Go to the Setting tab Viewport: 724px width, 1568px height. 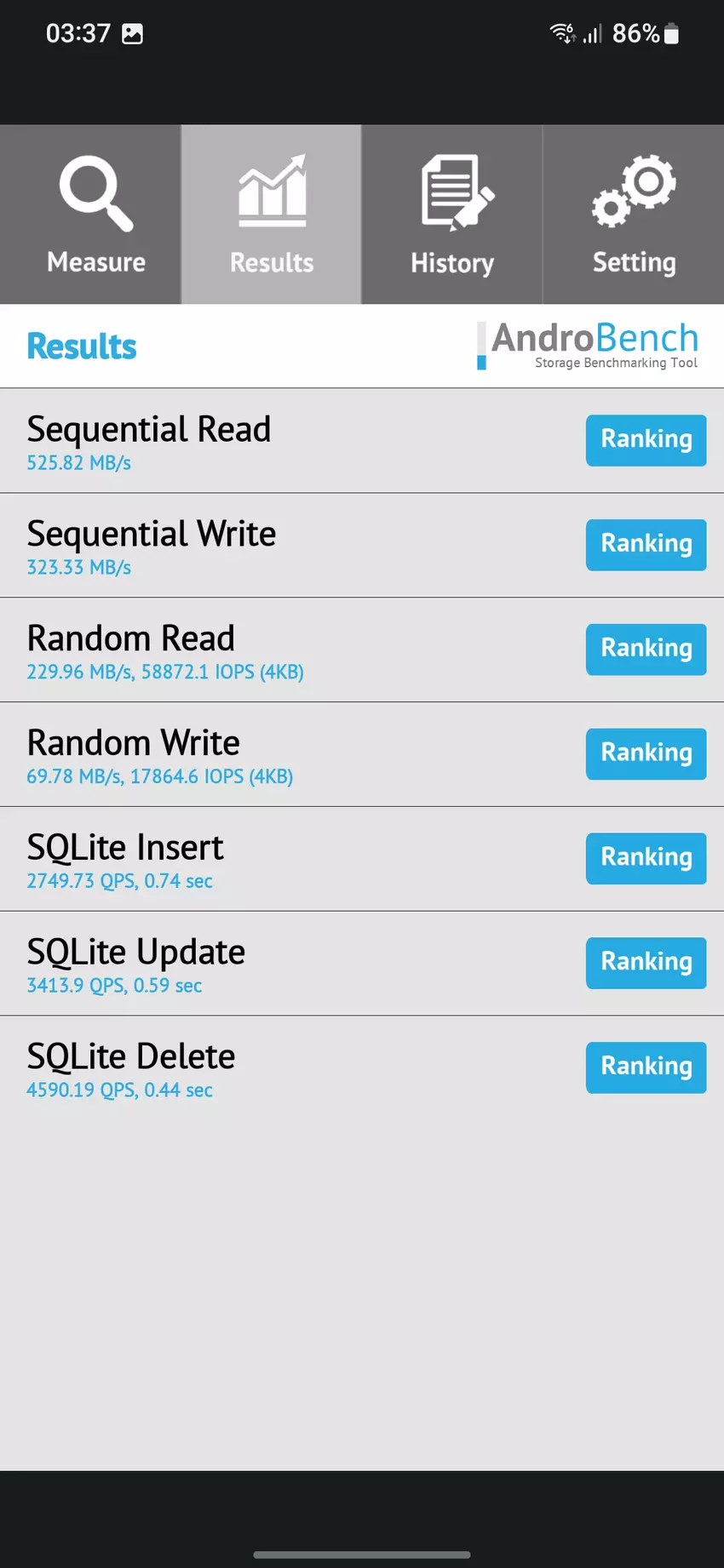(x=634, y=215)
